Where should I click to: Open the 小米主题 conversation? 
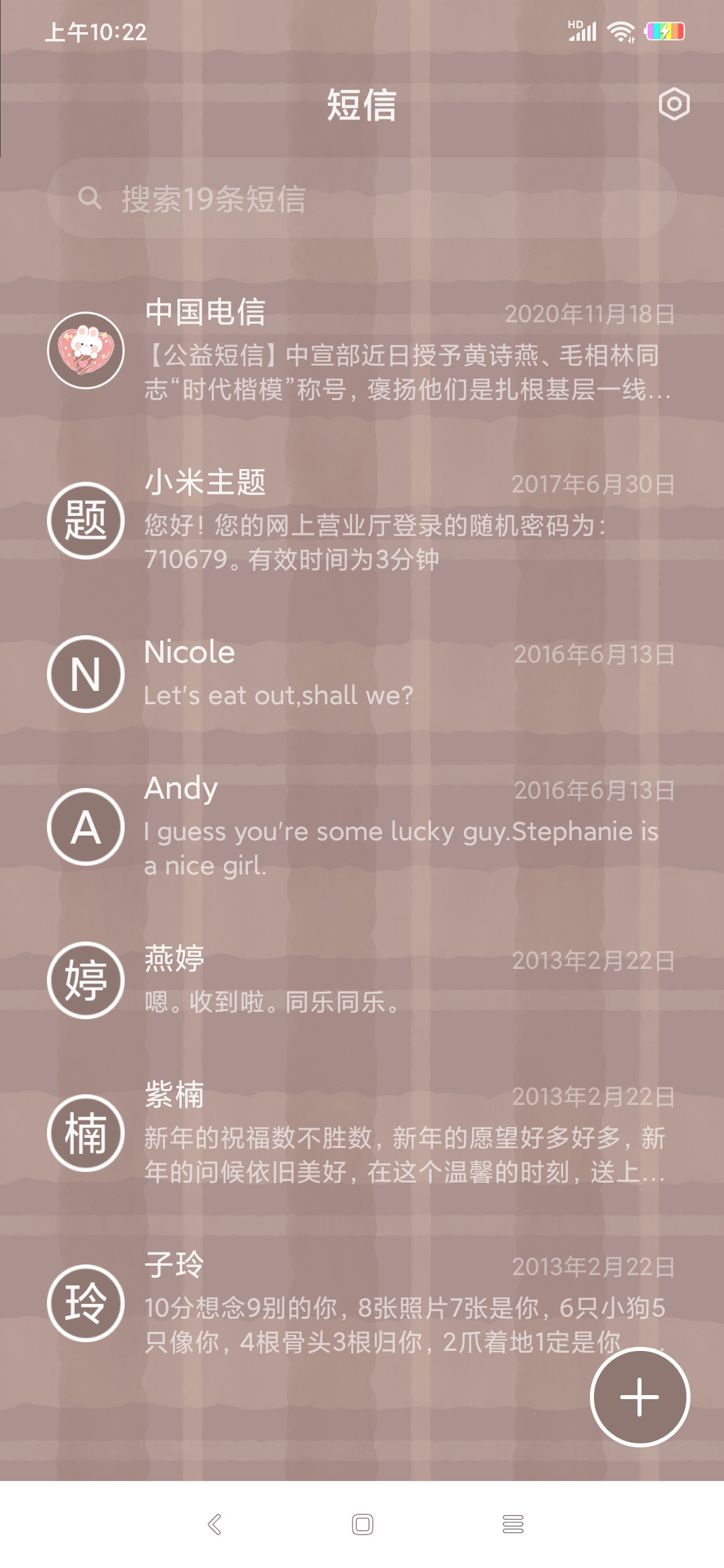click(362, 521)
